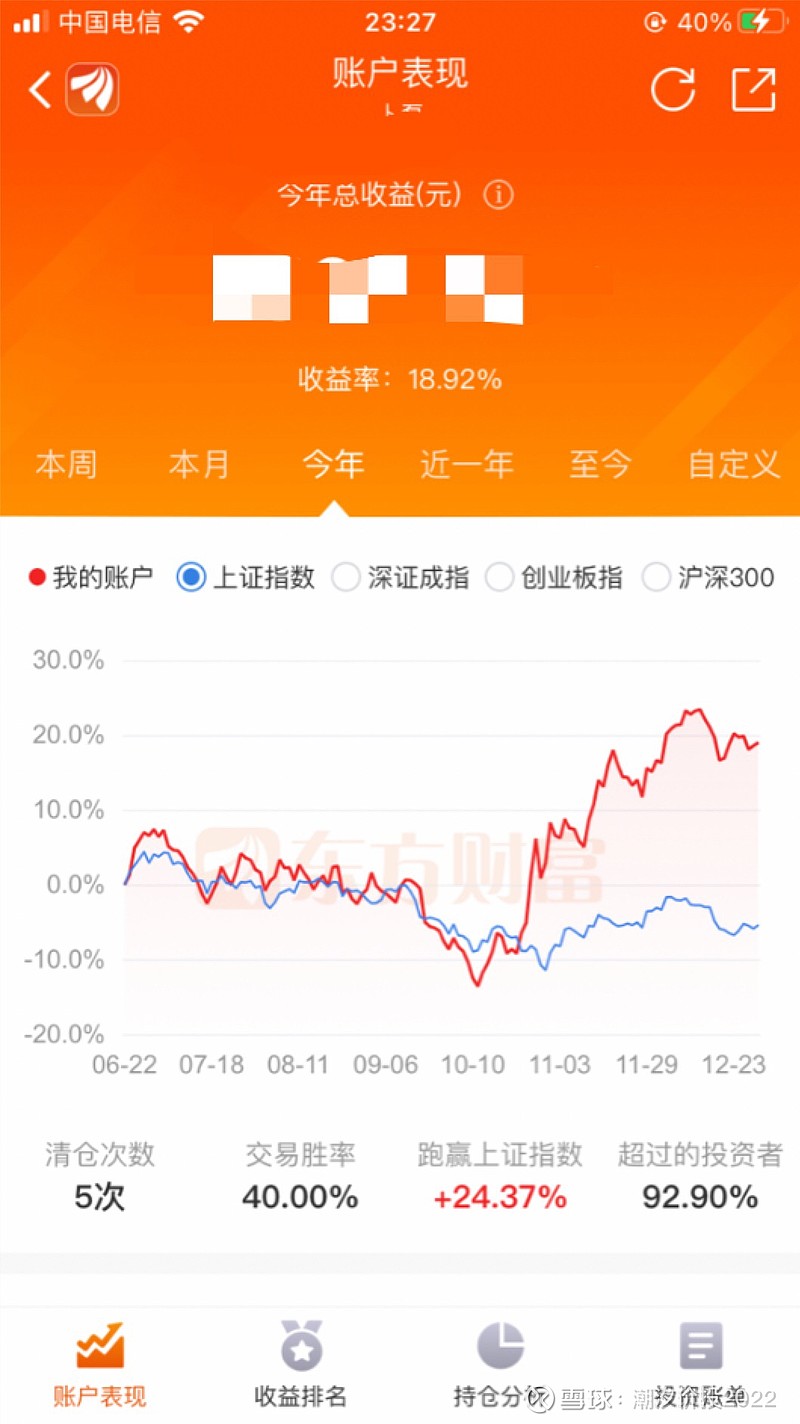Share the account performance page
800x1424 pixels.
tap(753, 90)
